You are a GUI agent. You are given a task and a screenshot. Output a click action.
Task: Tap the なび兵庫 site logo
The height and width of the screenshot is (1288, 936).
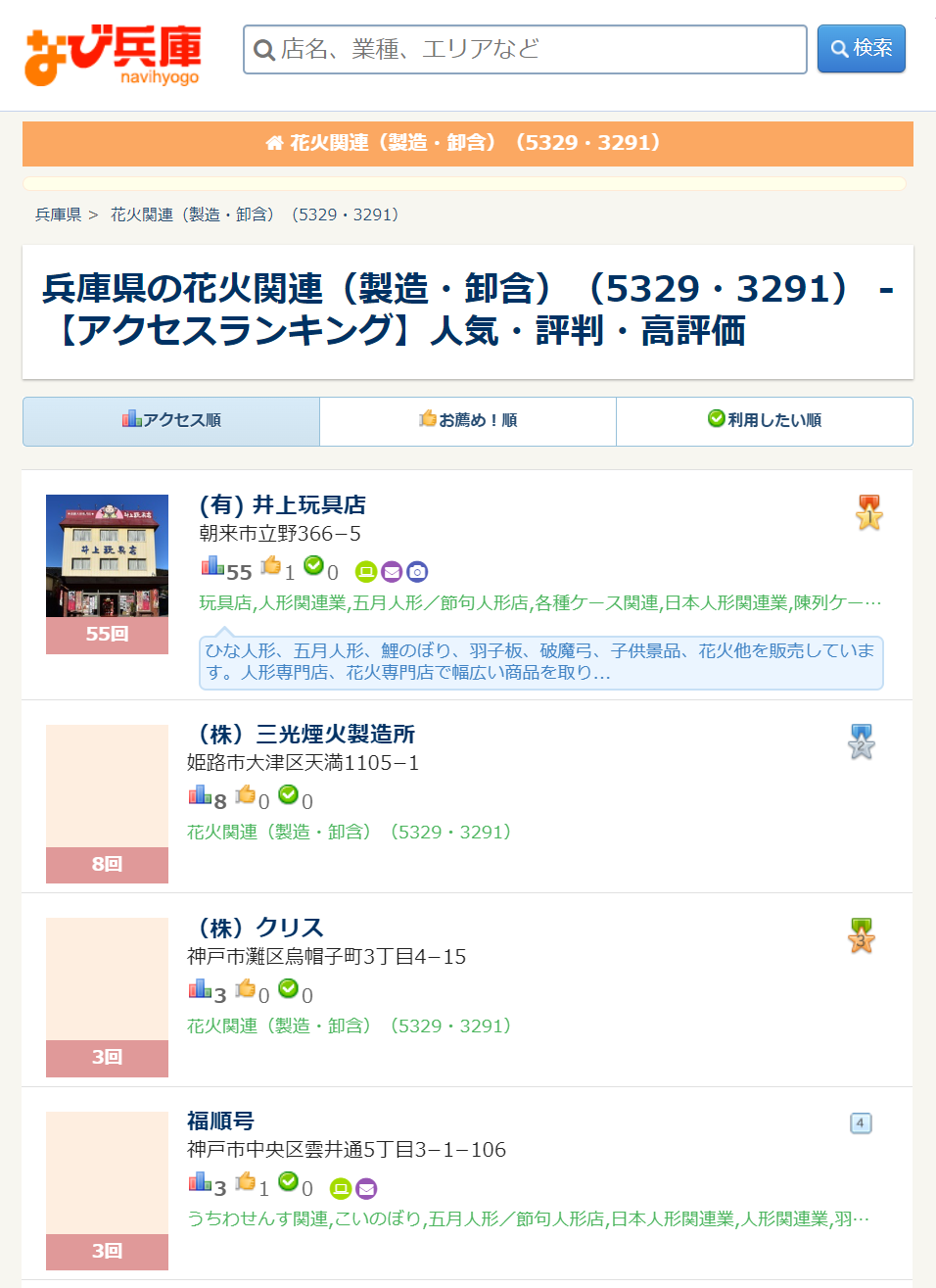tap(113, 54)
